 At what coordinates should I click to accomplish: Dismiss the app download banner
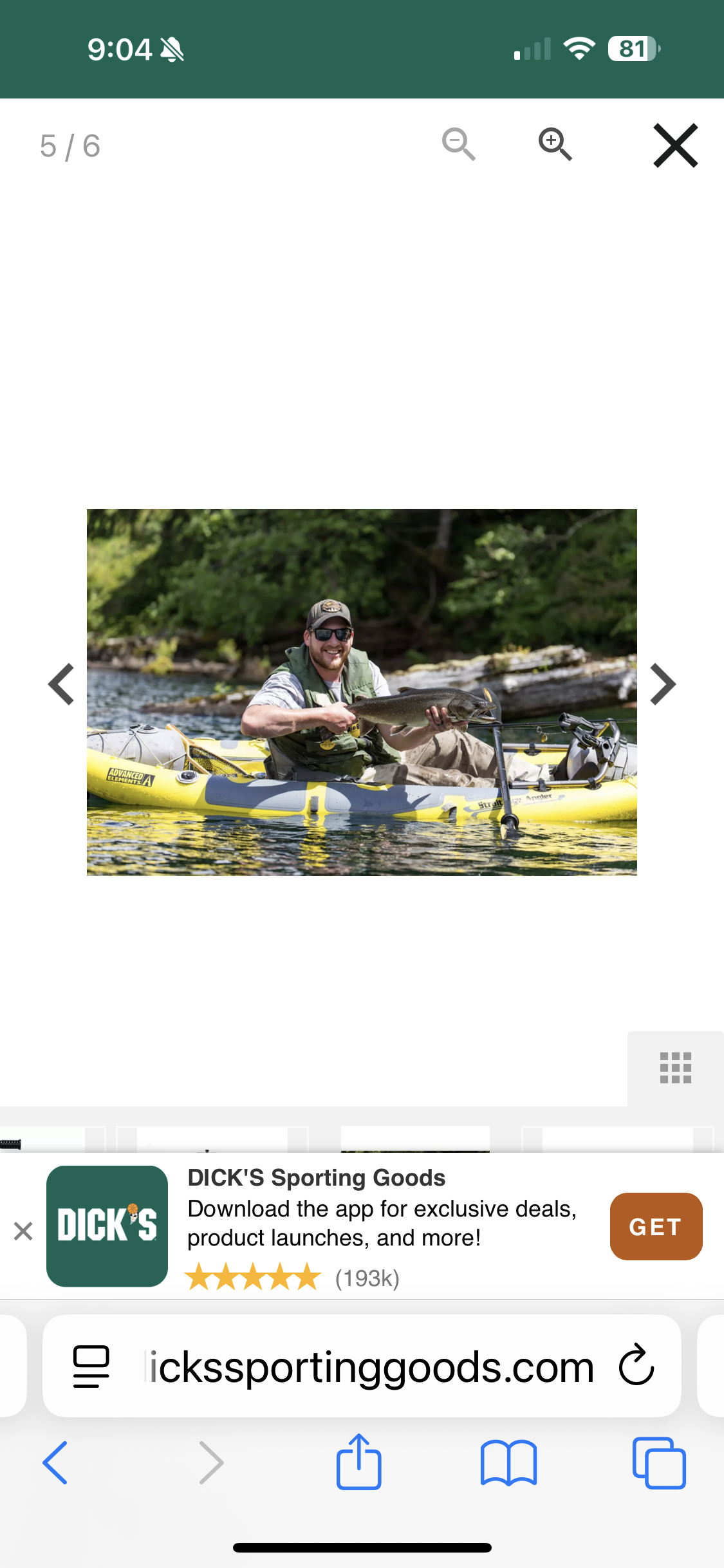point(23,1231)
